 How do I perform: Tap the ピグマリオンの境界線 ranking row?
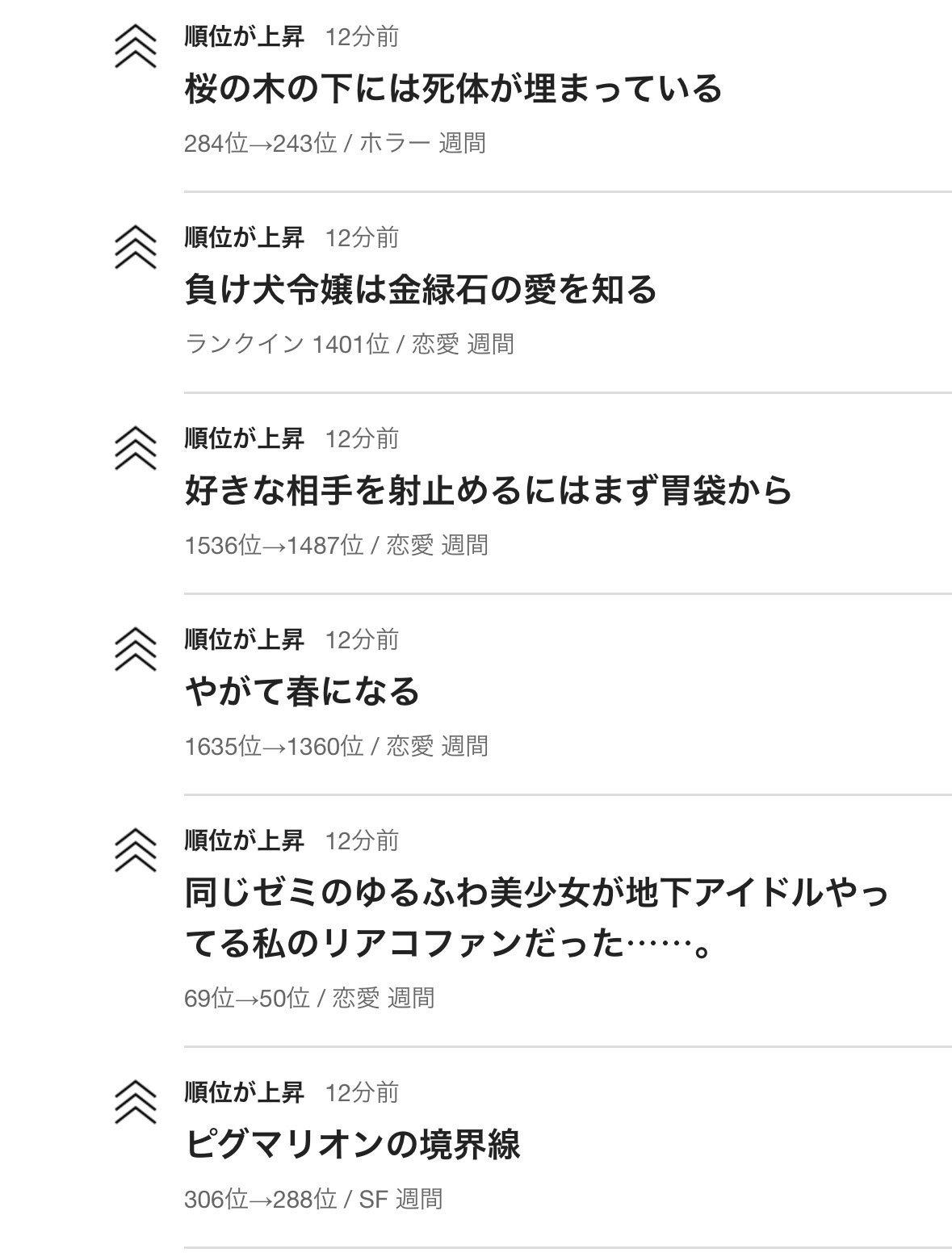(352, 1145)
